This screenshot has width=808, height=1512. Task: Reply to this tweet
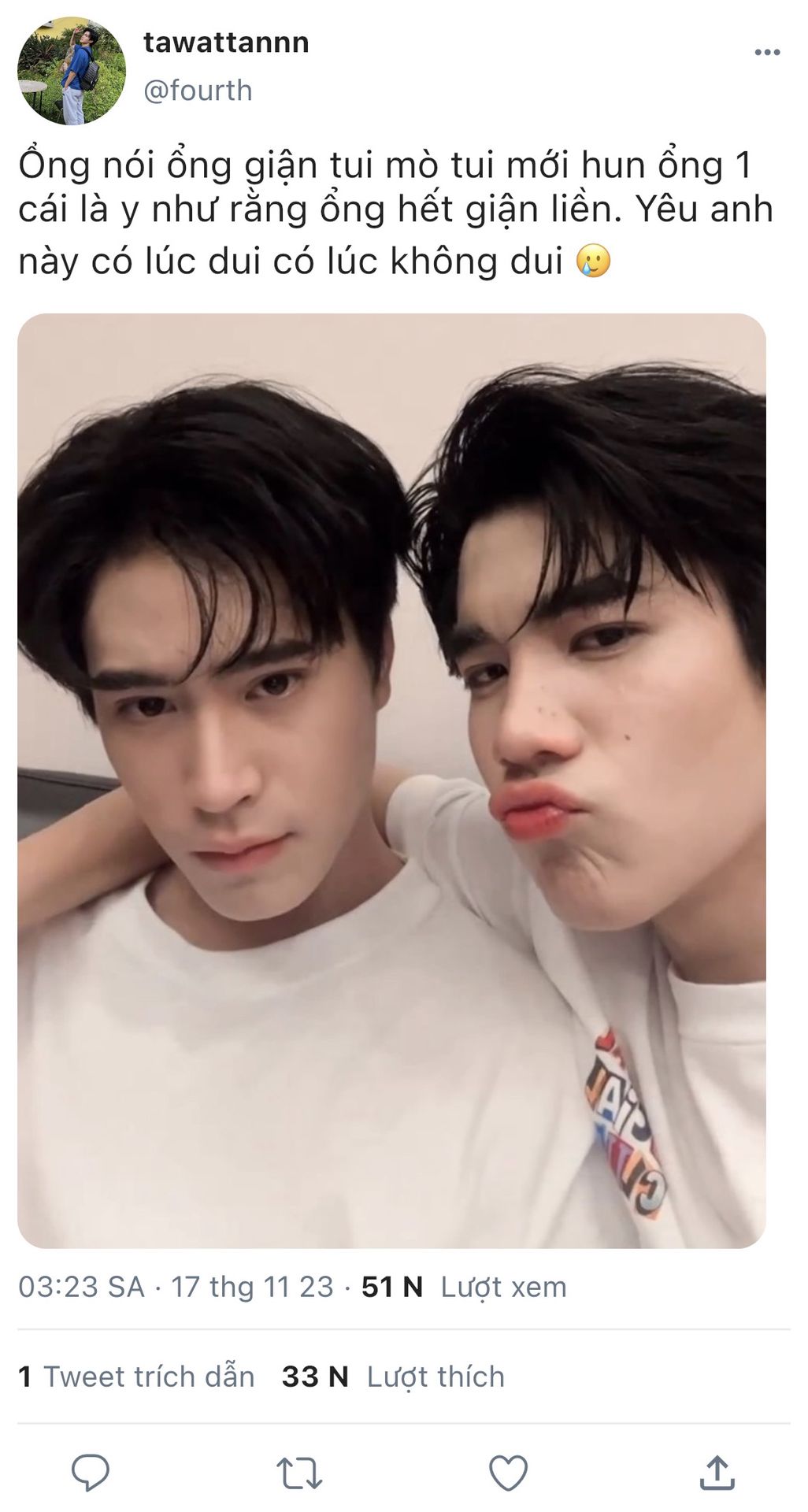click(x=91, y=1472)
